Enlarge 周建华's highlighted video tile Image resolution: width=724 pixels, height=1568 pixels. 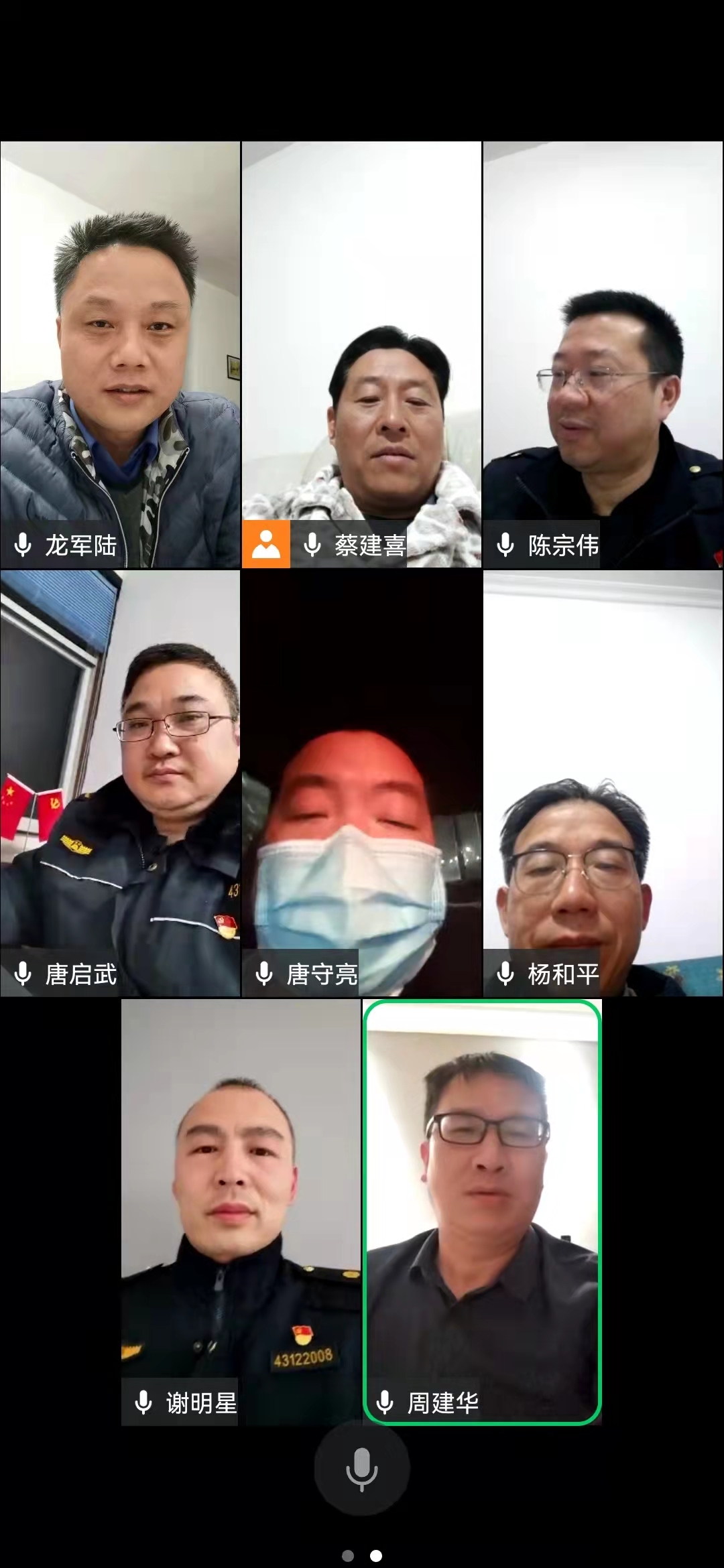(x=482, y=1212)
